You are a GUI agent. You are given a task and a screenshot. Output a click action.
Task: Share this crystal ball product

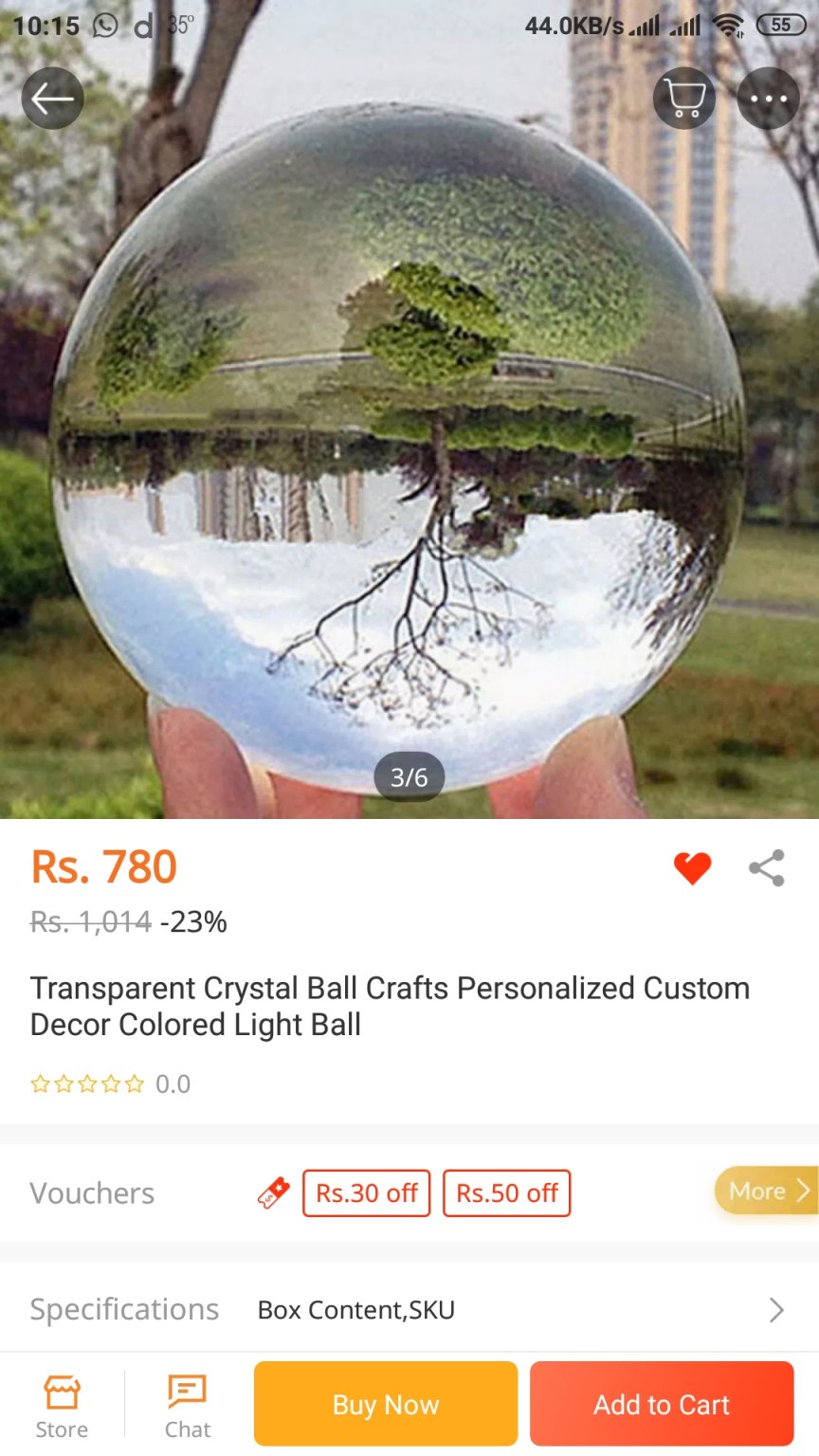pos(767,867)
